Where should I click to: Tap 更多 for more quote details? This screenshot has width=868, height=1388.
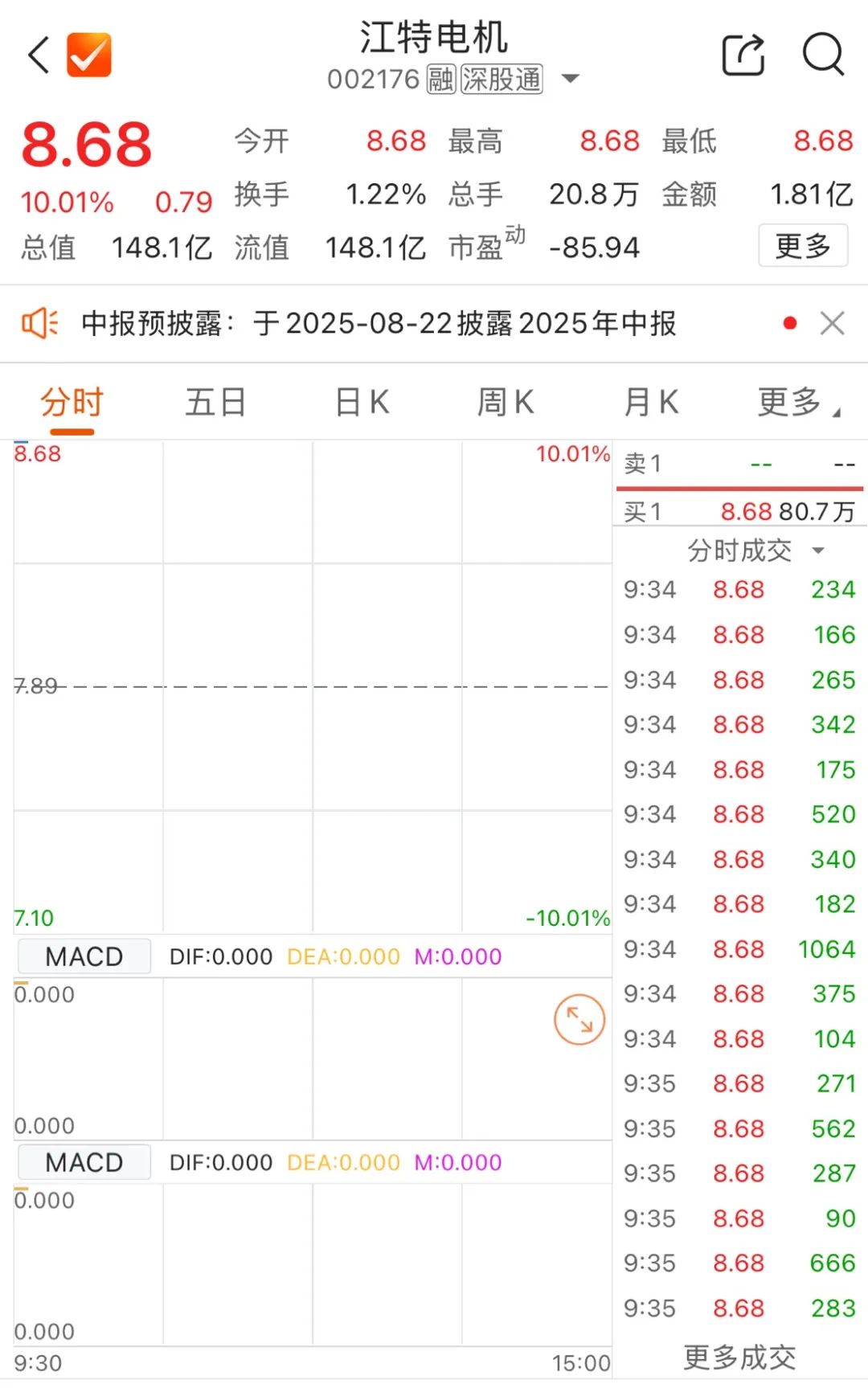point(802,246)
